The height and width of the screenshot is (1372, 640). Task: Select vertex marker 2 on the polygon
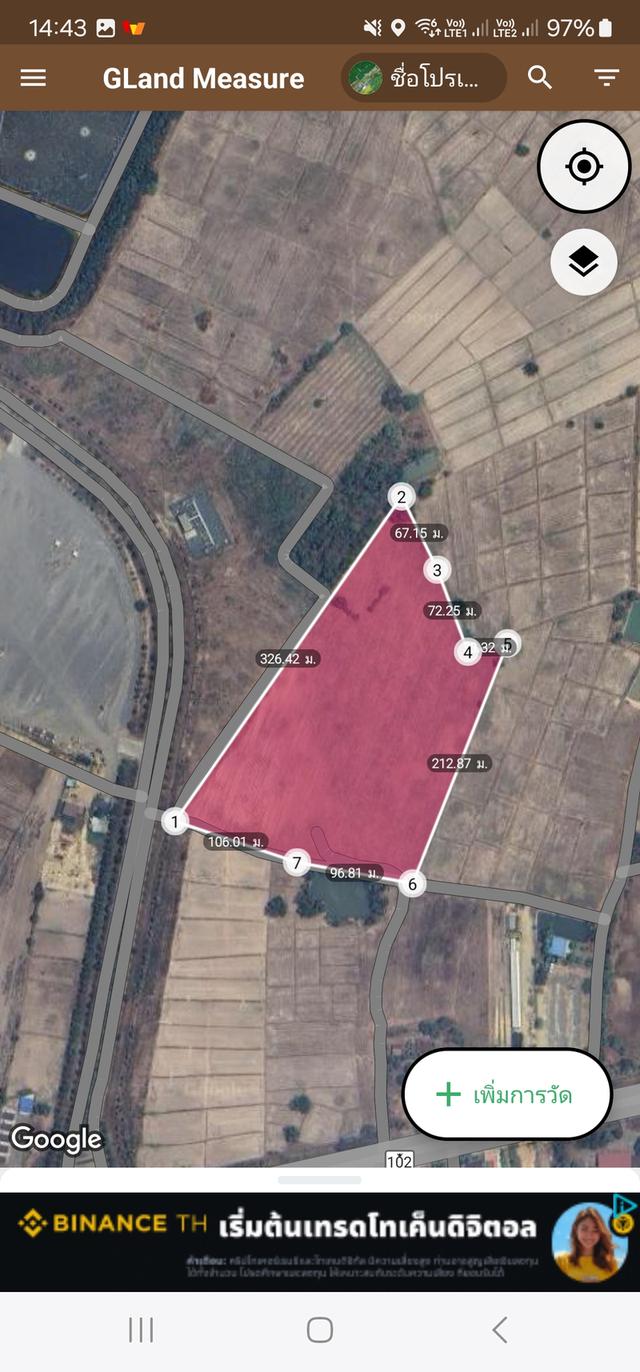click(x=401, y=497)
